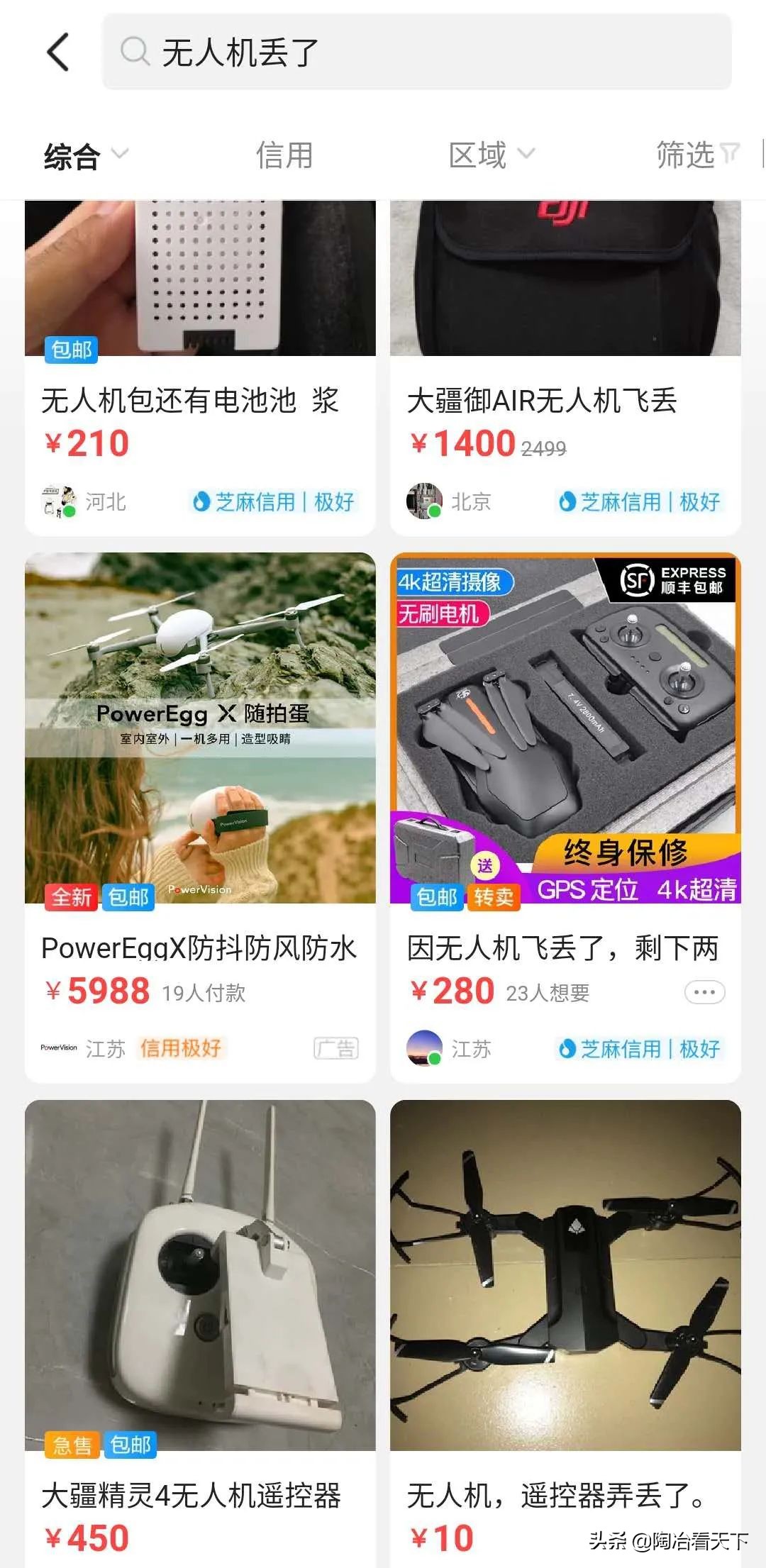Click the Hebei seller's avatar icon
The image size is (766, 1568).
pos(59,500)
